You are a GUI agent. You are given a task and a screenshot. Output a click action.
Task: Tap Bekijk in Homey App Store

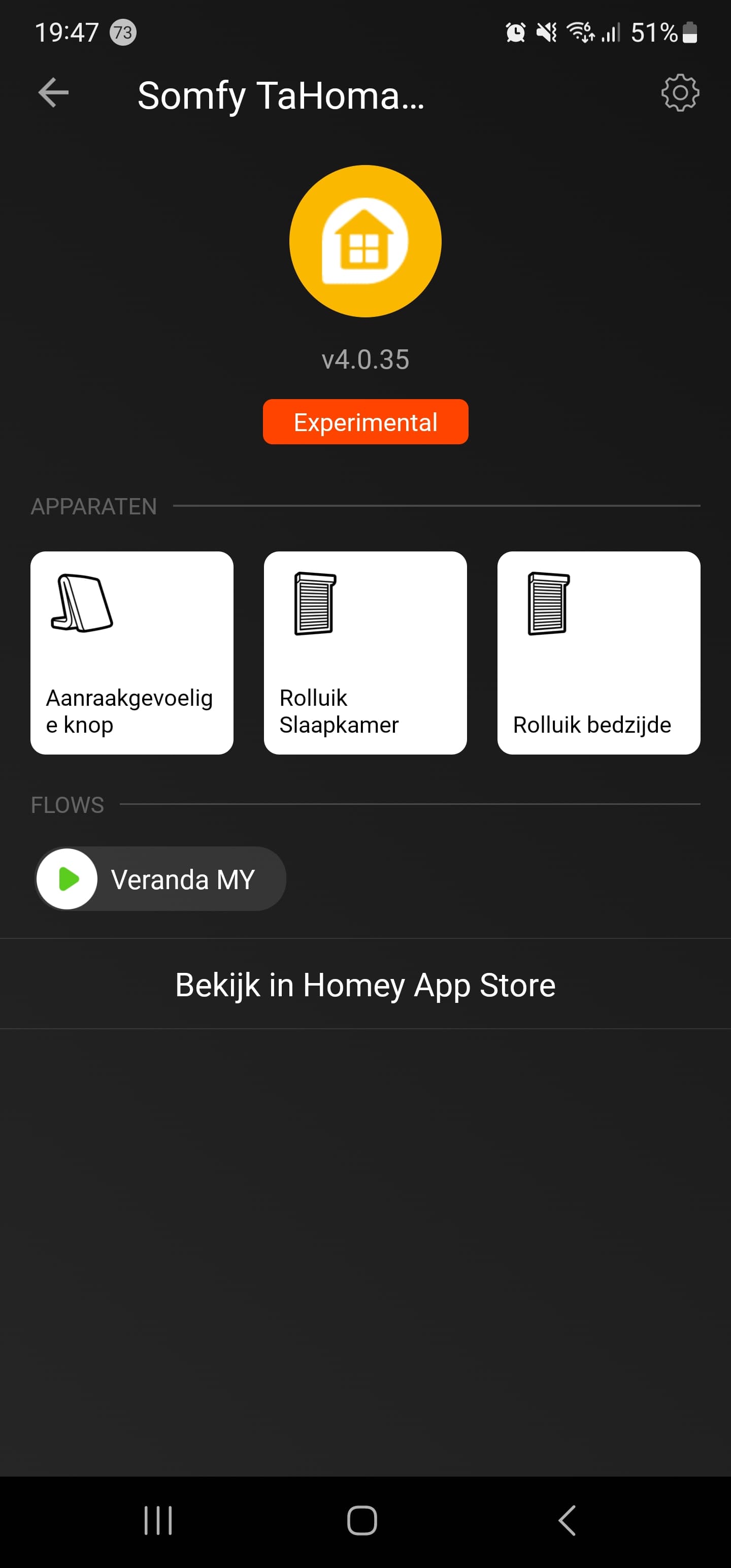pos(365,984)
